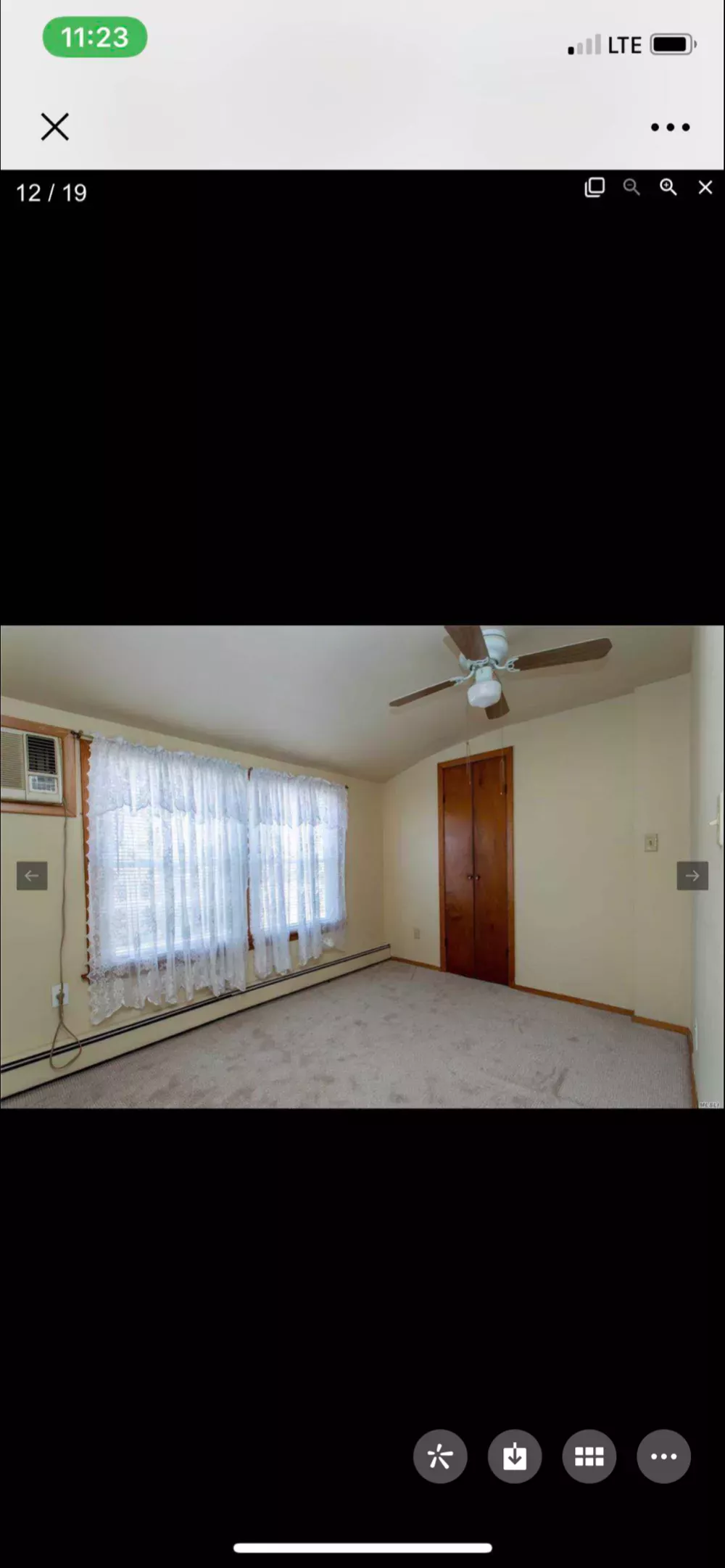The height and width of the screenshot is (1568, 725).
Task: Zoom in on the photo
Action: (668, 188)
